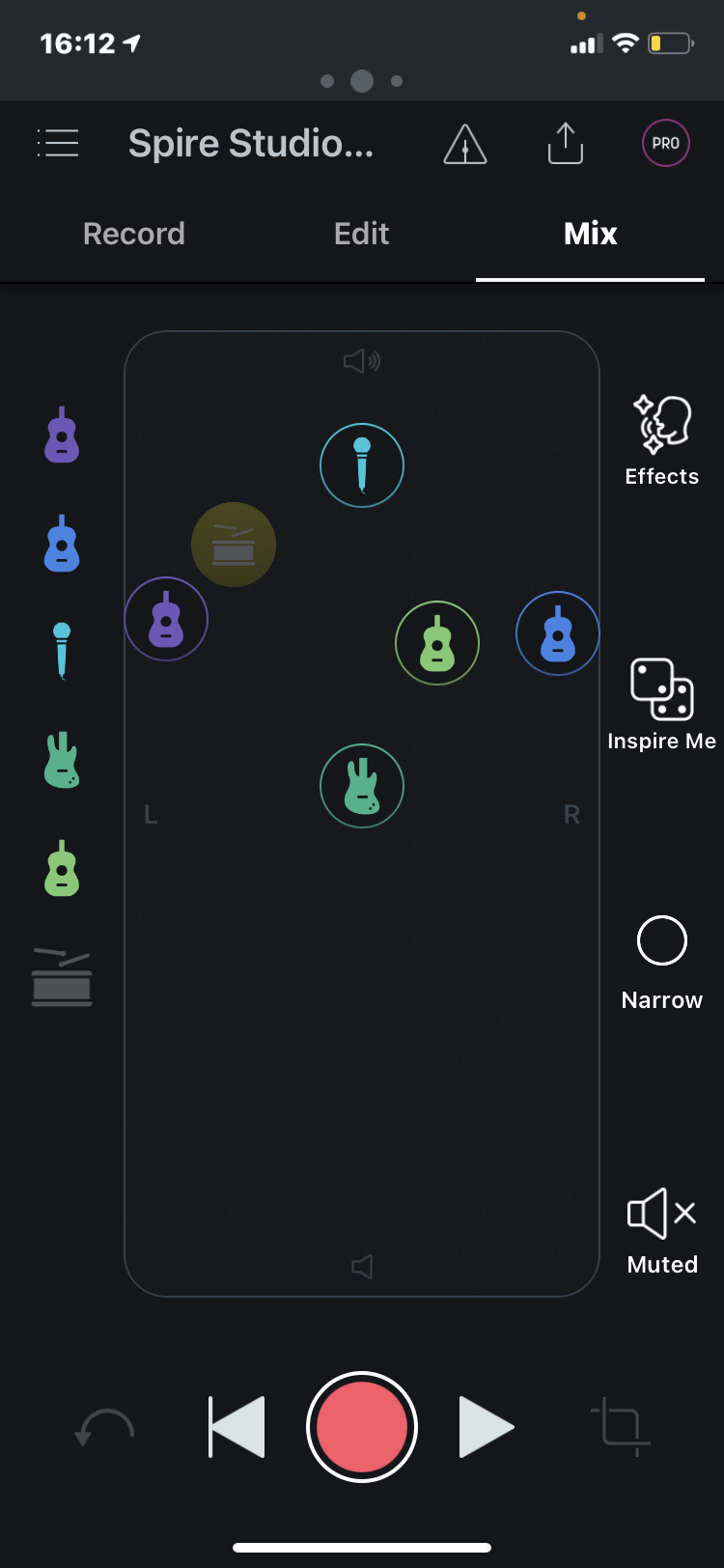
Task: Share or export the project
Action: [566, 144]
